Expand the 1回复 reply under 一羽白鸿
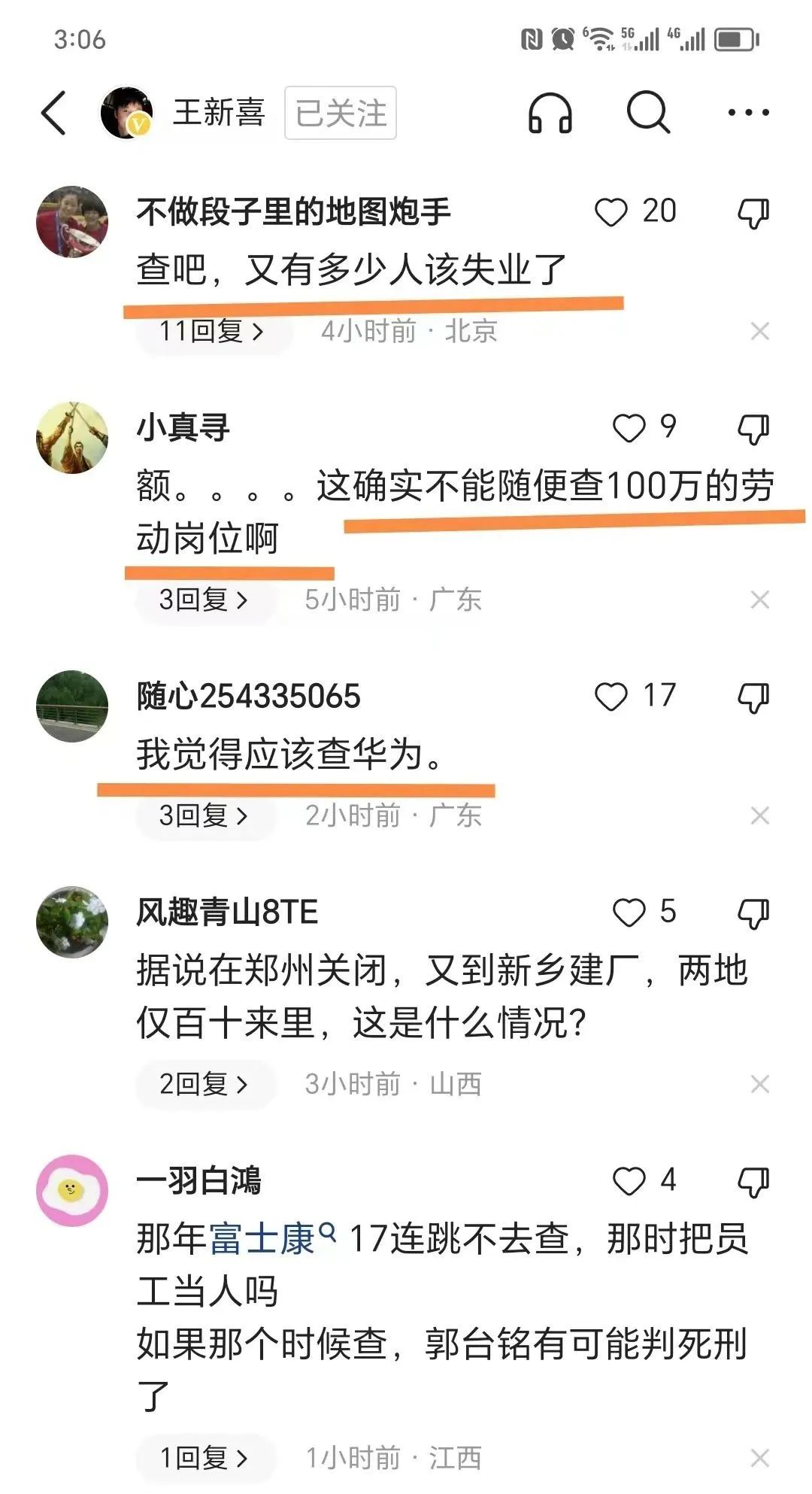The image size is (812, 1494). tap(204, 1458)
